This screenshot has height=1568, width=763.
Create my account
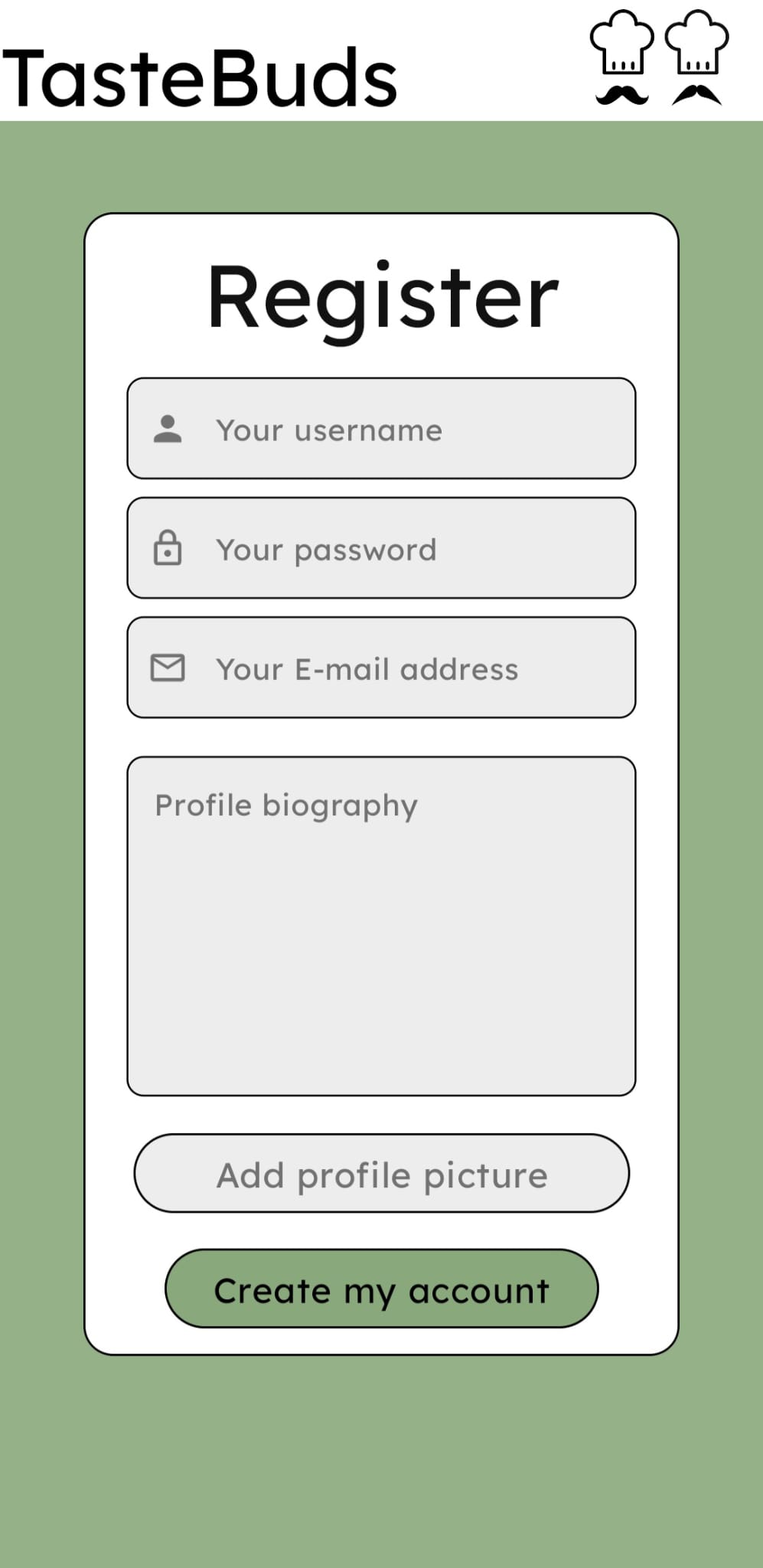click(381, 1289)
